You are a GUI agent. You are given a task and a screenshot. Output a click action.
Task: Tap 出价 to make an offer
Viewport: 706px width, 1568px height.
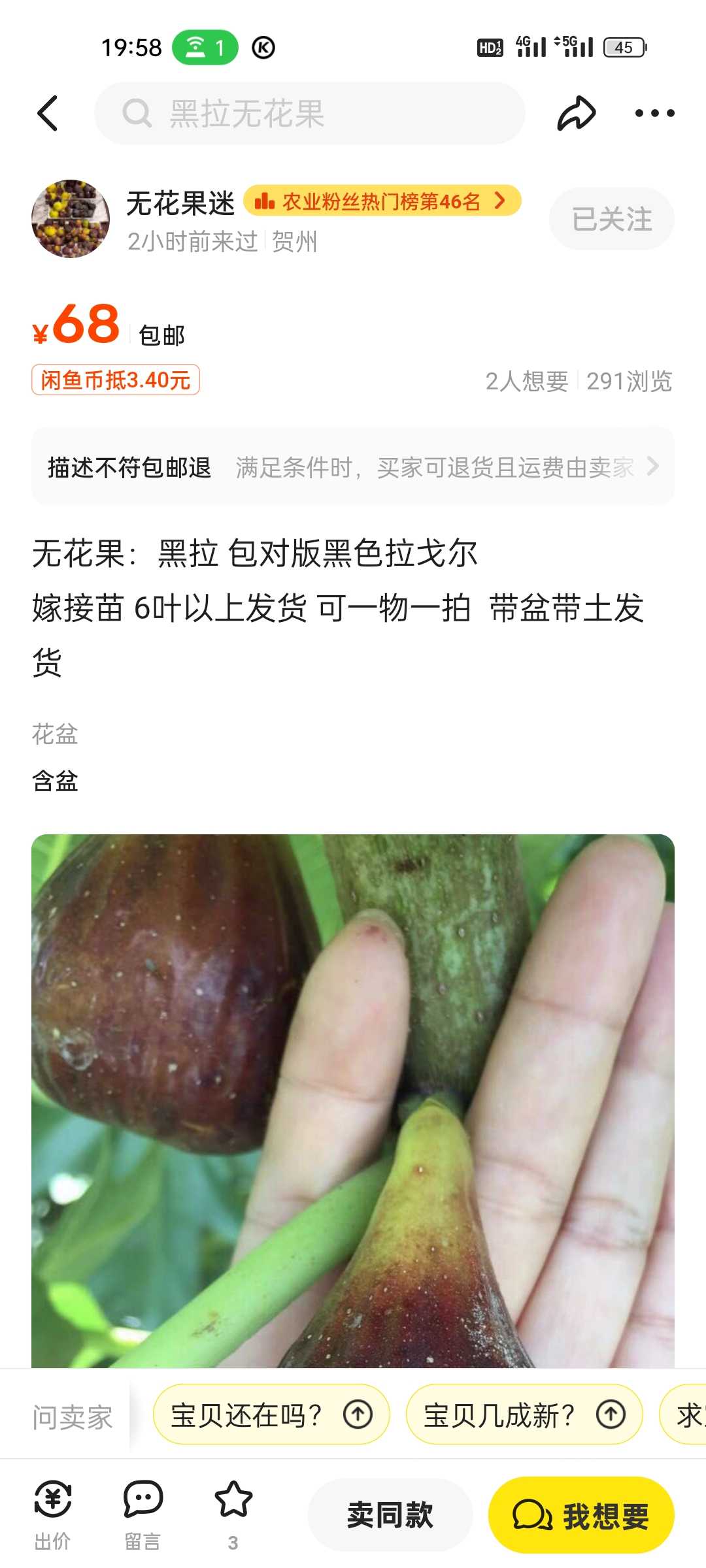[x=52, y=1514]
